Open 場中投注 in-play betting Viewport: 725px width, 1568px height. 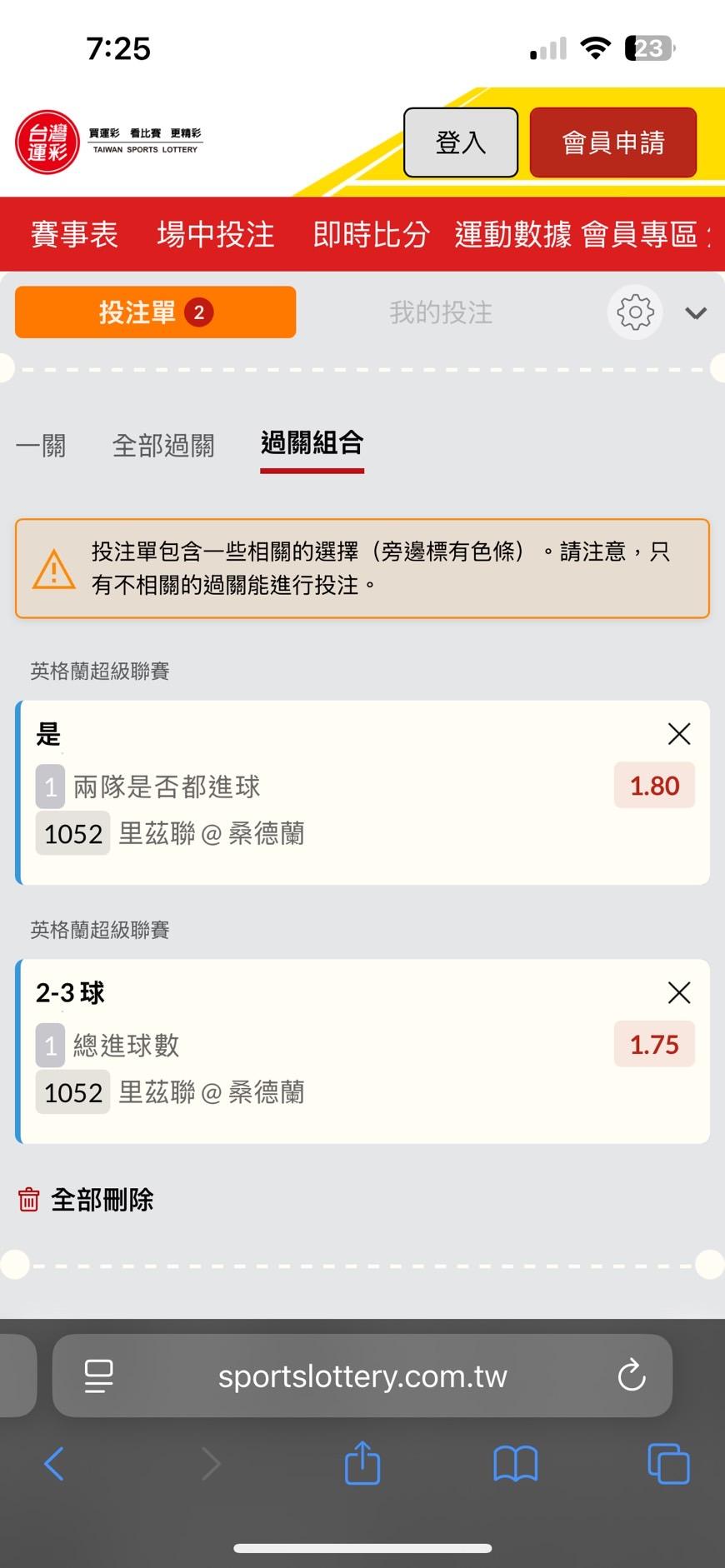point(215,234)
